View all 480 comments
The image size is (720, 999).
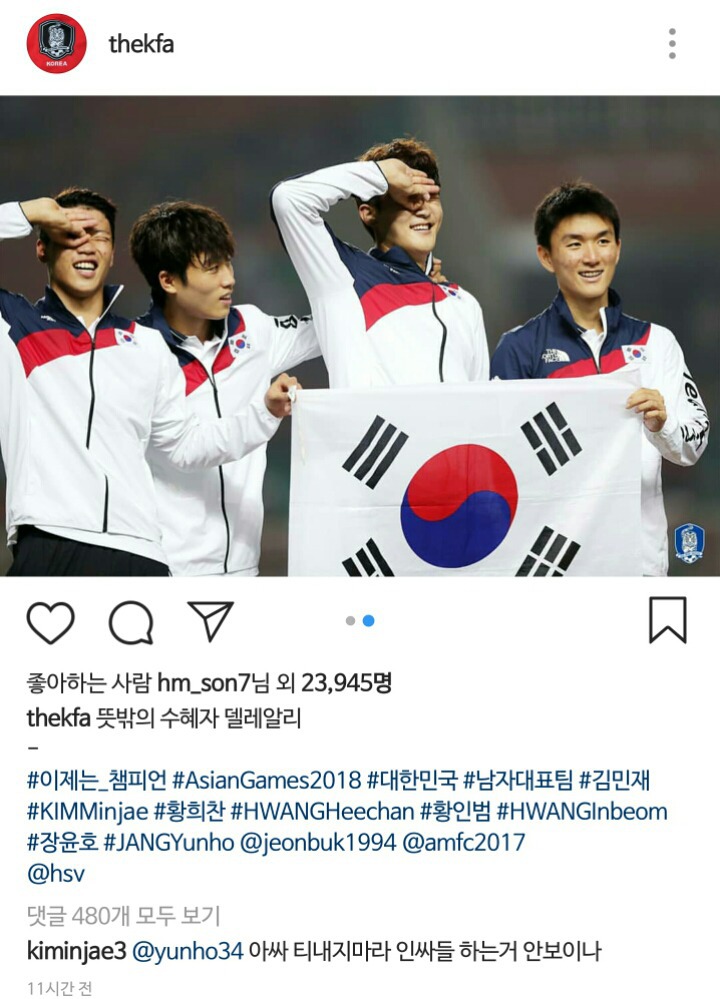[x=123, y=915]
